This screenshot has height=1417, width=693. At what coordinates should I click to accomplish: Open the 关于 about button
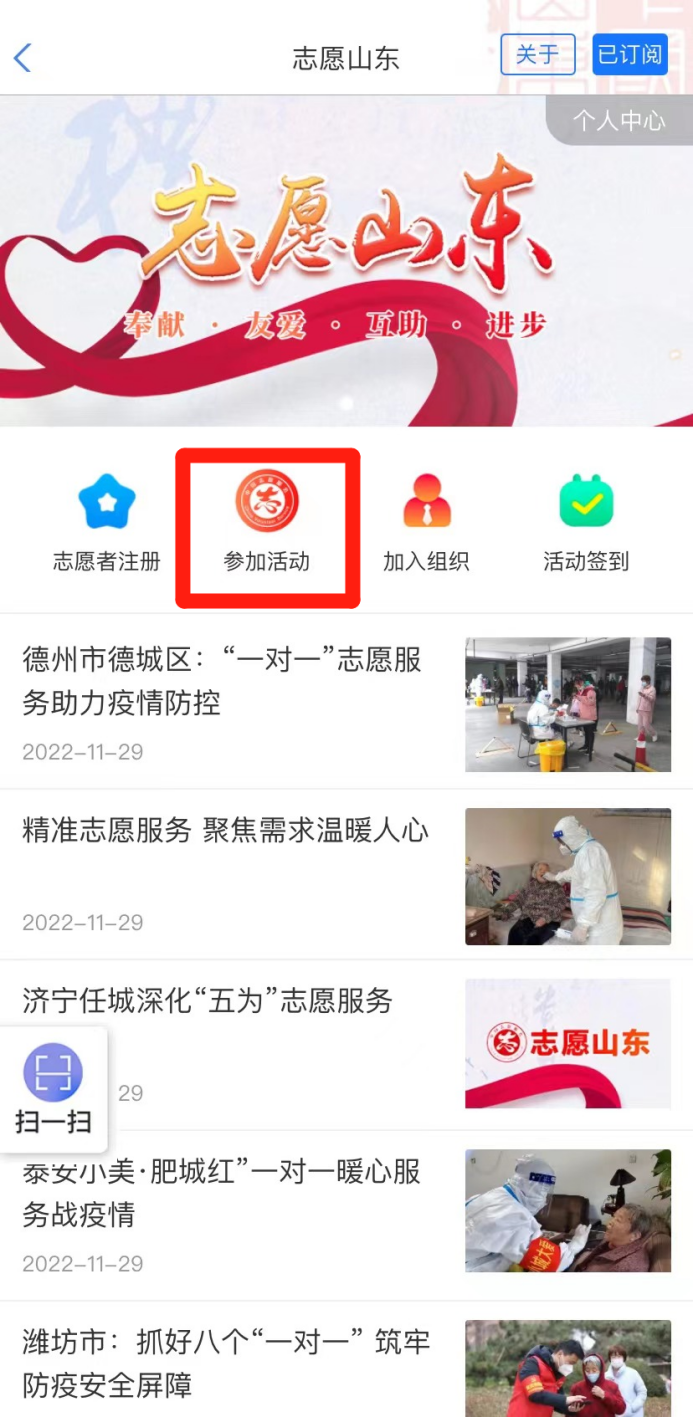pos(538,55)
